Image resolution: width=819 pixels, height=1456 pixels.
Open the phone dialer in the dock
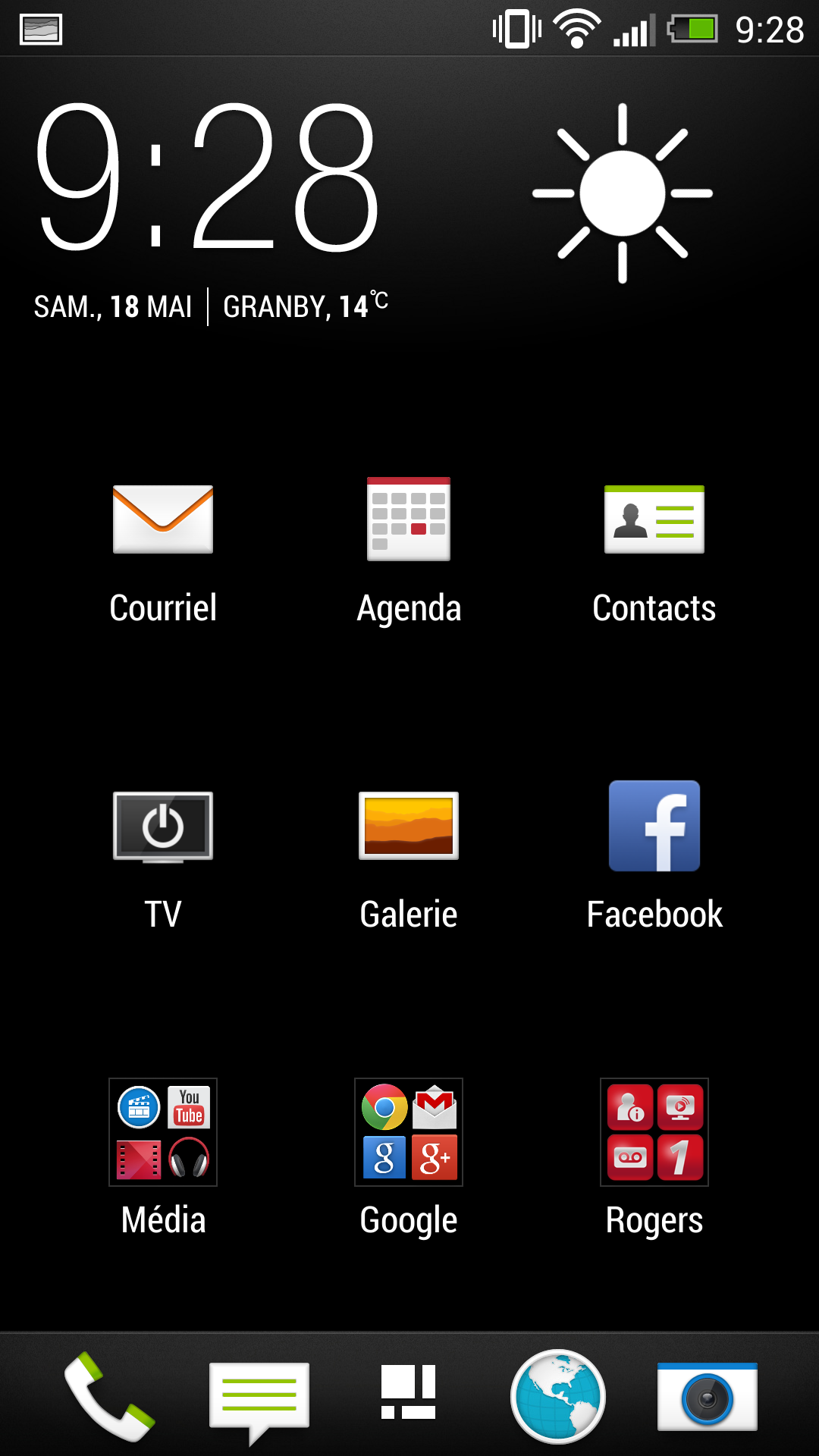(x=110, y=1397)
